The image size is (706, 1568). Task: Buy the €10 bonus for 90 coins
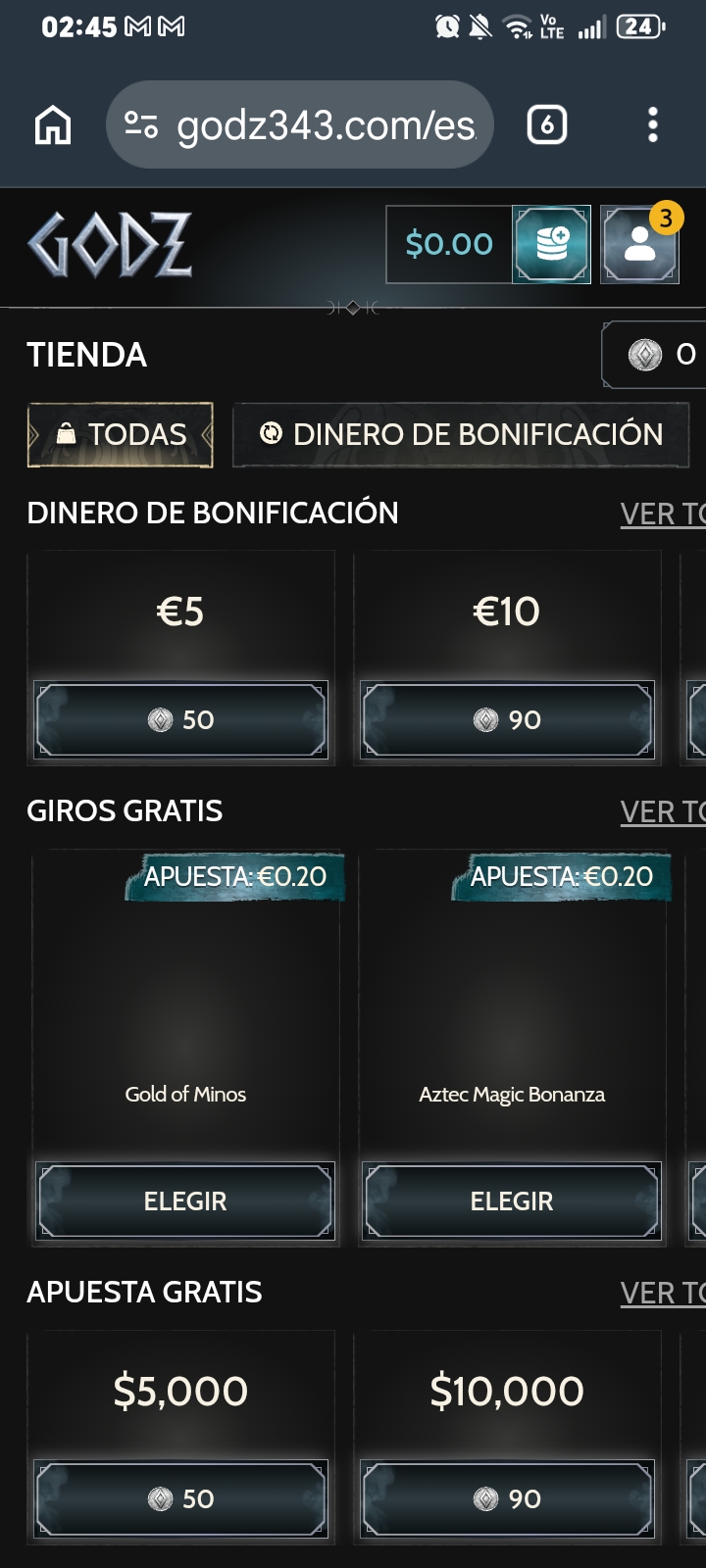(507, 720)
